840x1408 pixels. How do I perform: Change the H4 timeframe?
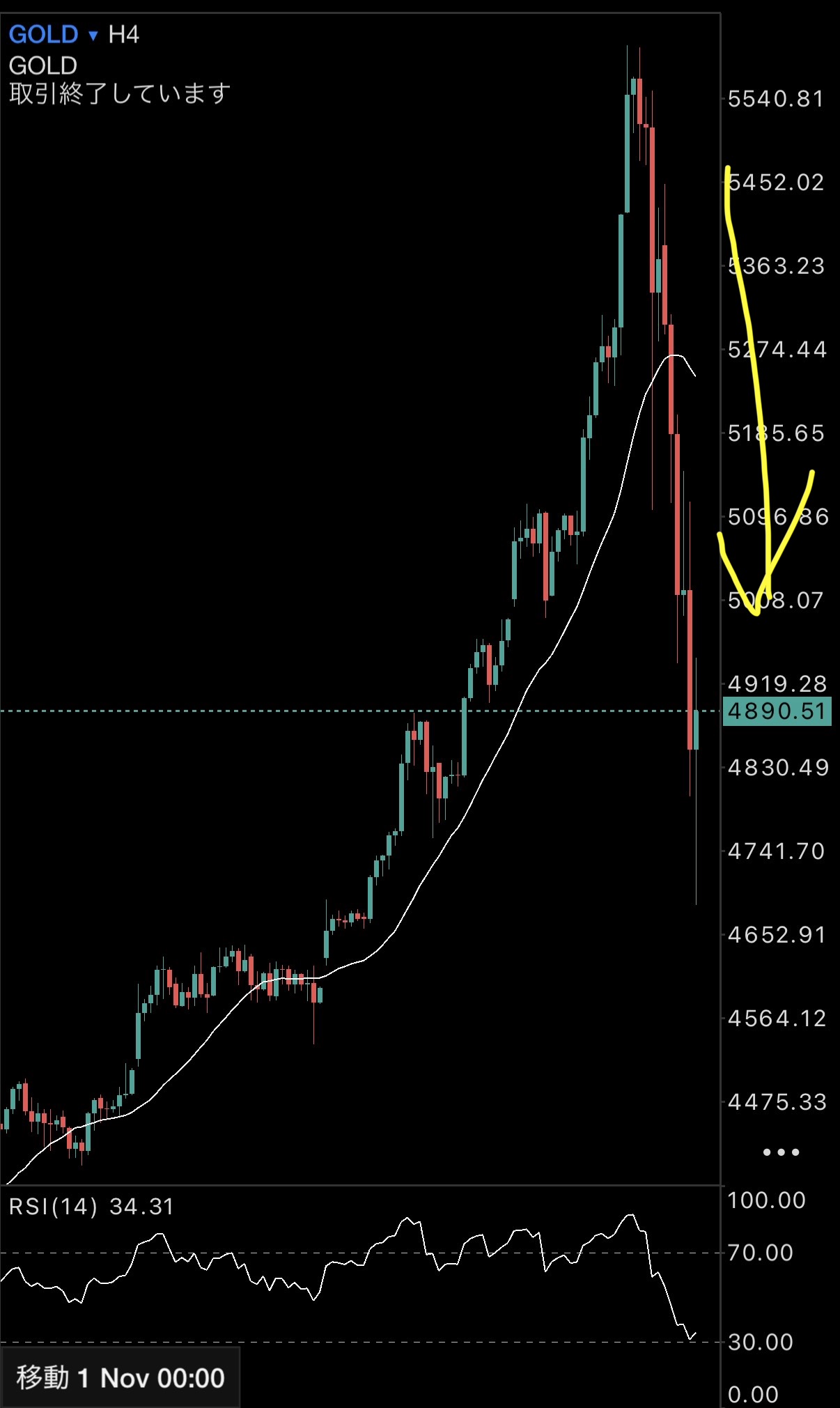click(124, 34)
